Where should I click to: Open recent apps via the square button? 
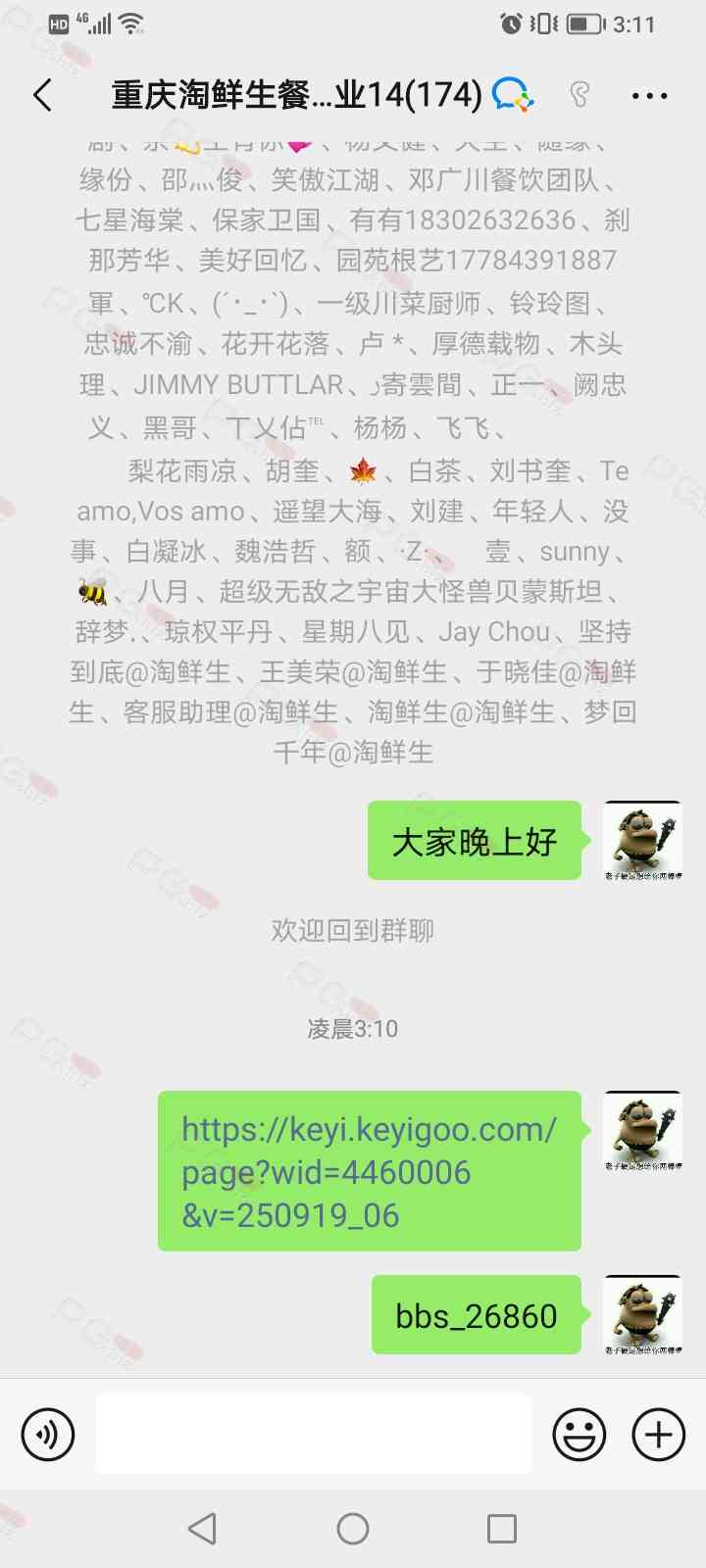click(502, 1528)
